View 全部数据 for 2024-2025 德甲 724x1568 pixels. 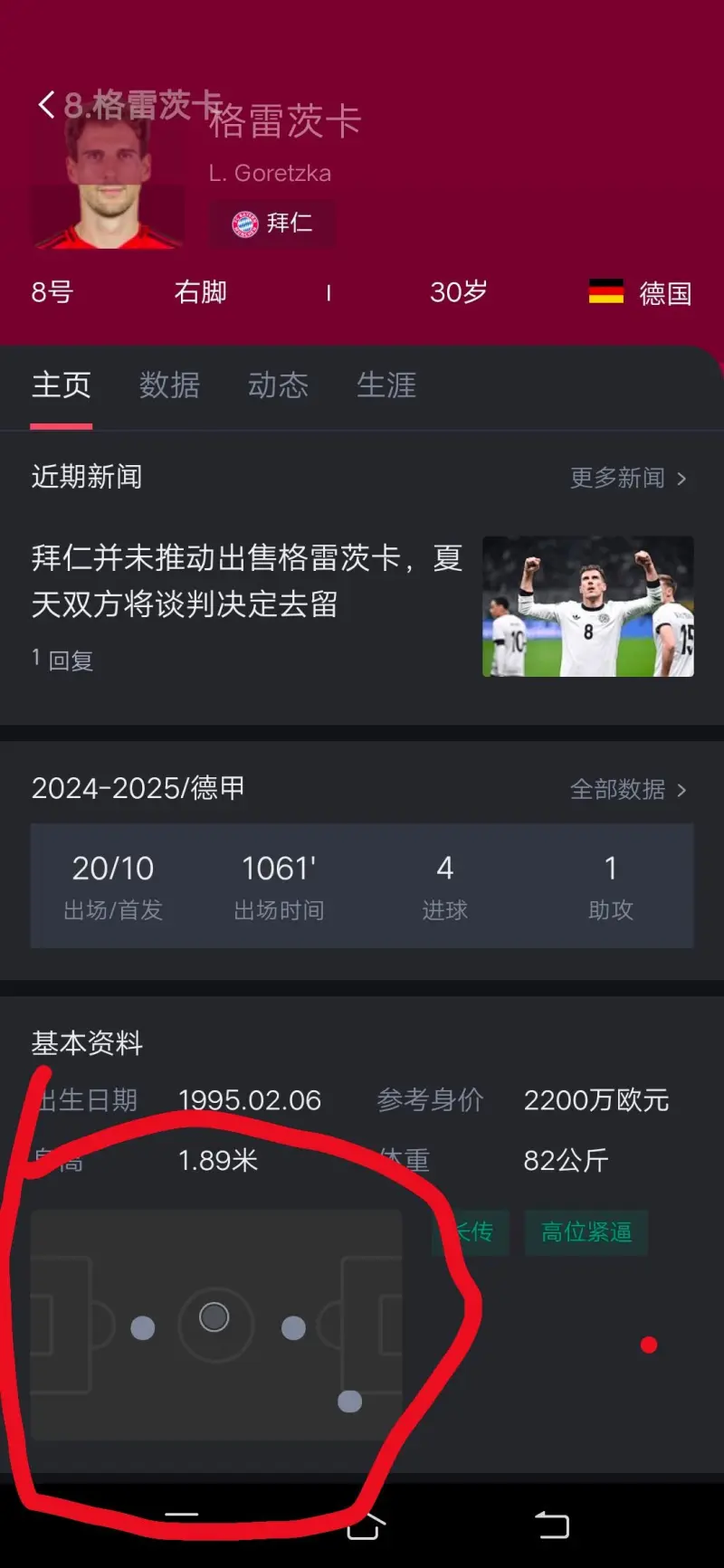click(x=628, y=790)
